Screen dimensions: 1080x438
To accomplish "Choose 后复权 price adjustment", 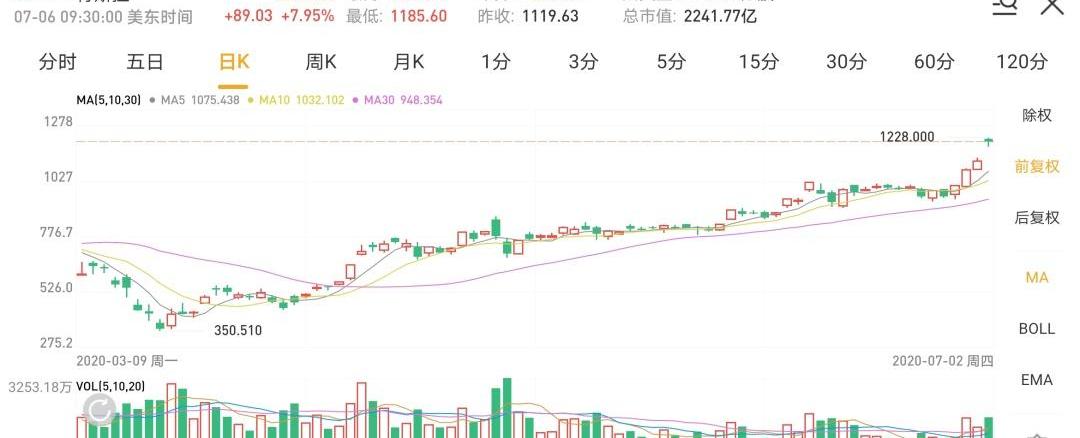I will point(1037,218).
